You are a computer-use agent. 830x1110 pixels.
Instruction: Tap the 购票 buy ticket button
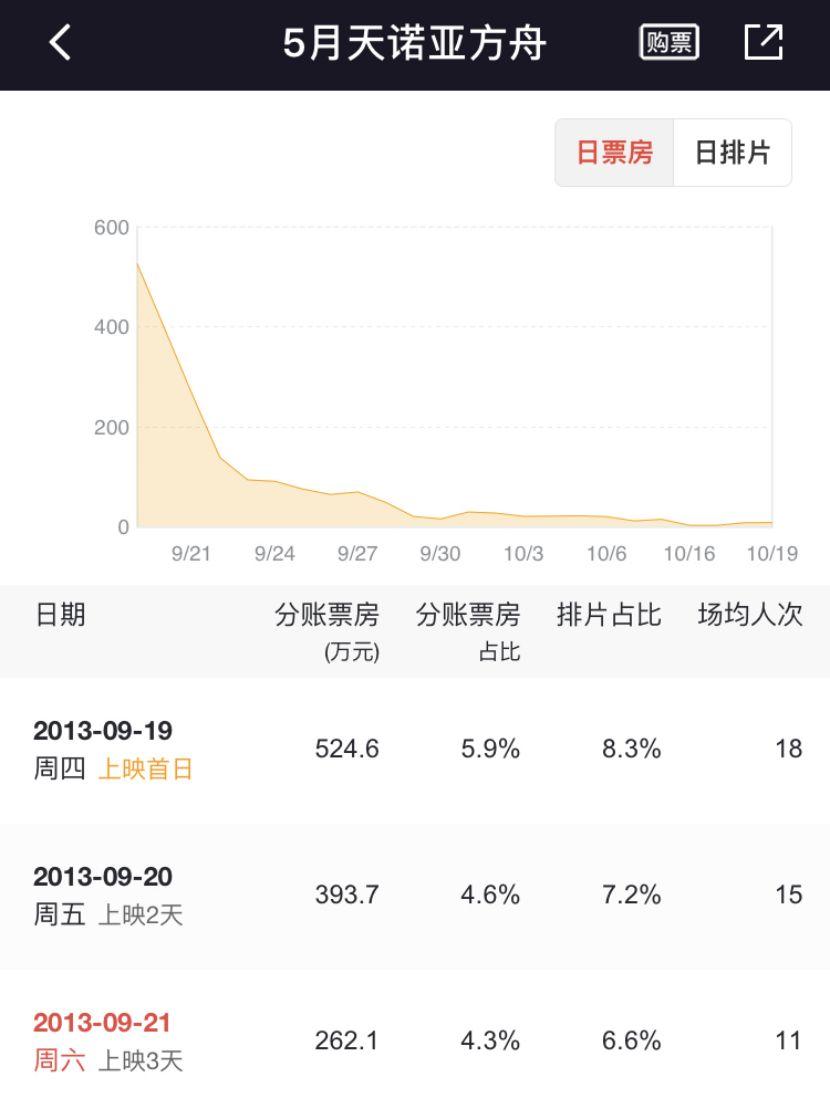coord(669,43)
